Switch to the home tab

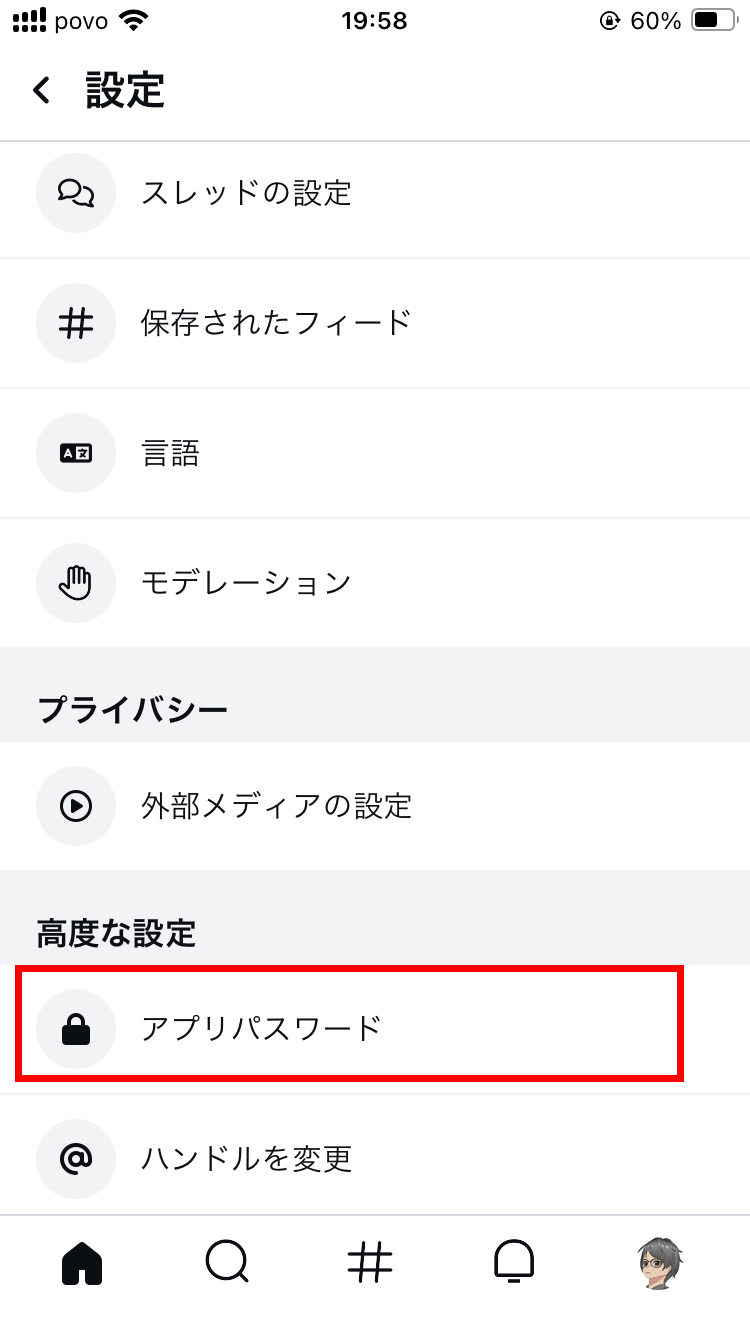pos(82,1262)
